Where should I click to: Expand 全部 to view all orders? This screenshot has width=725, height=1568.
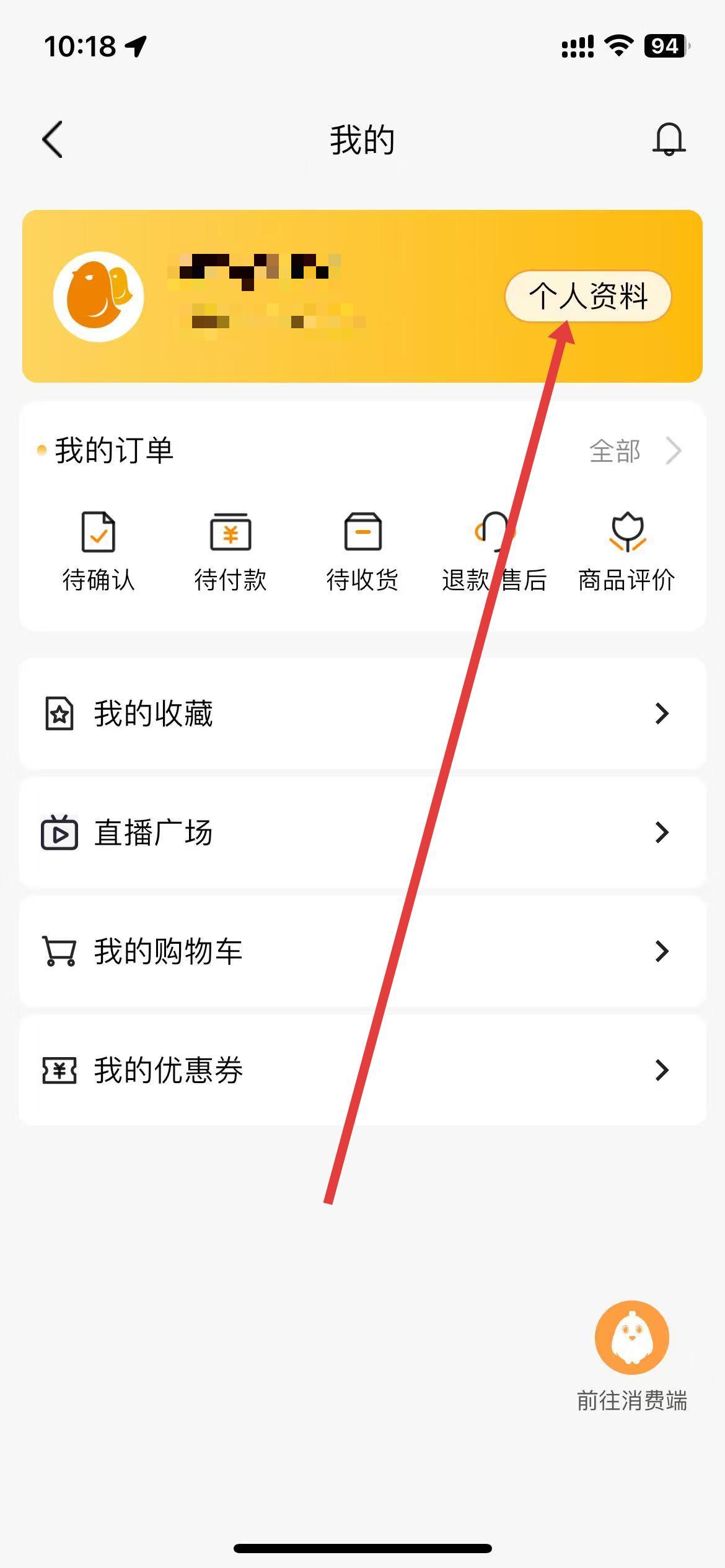[616, 451]
